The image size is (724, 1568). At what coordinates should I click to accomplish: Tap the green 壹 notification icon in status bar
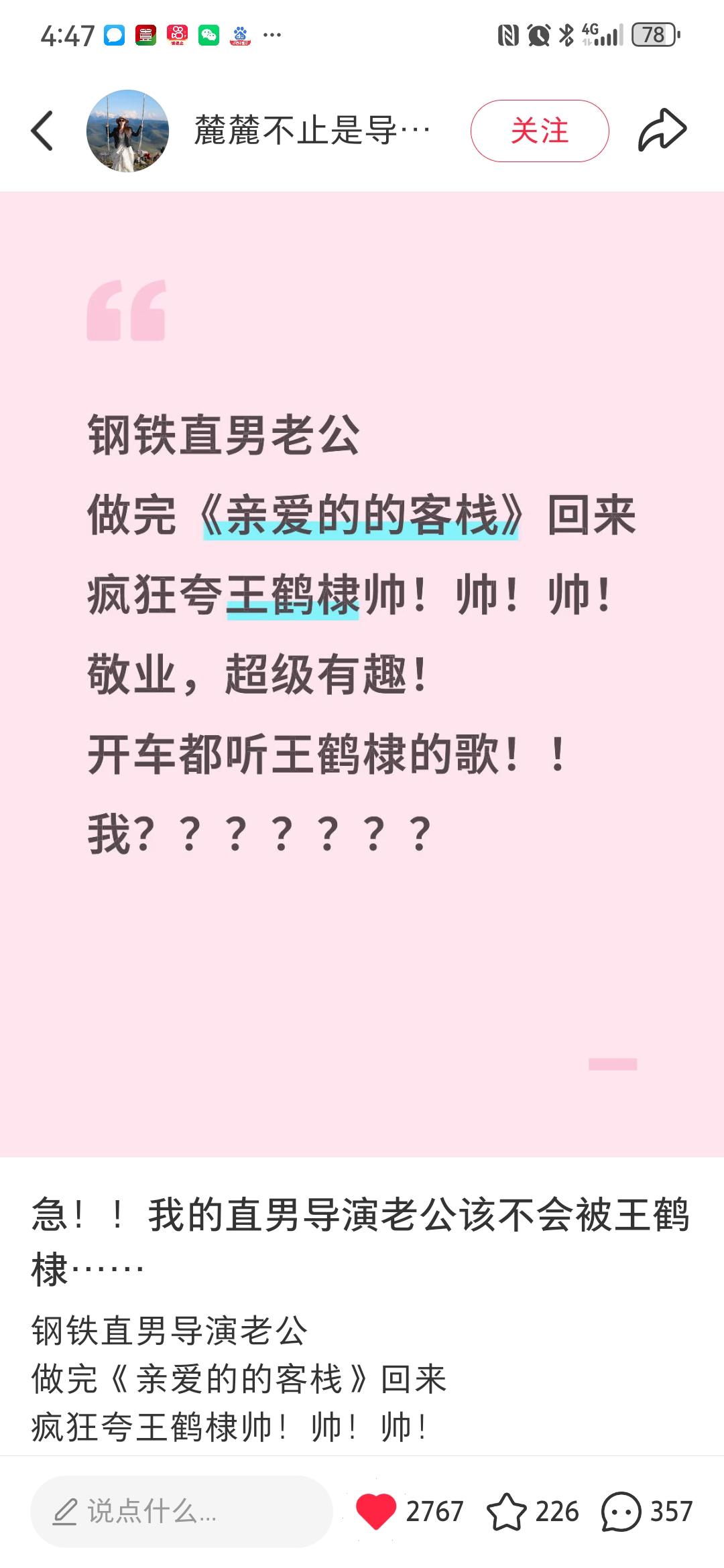pos(145,36)
